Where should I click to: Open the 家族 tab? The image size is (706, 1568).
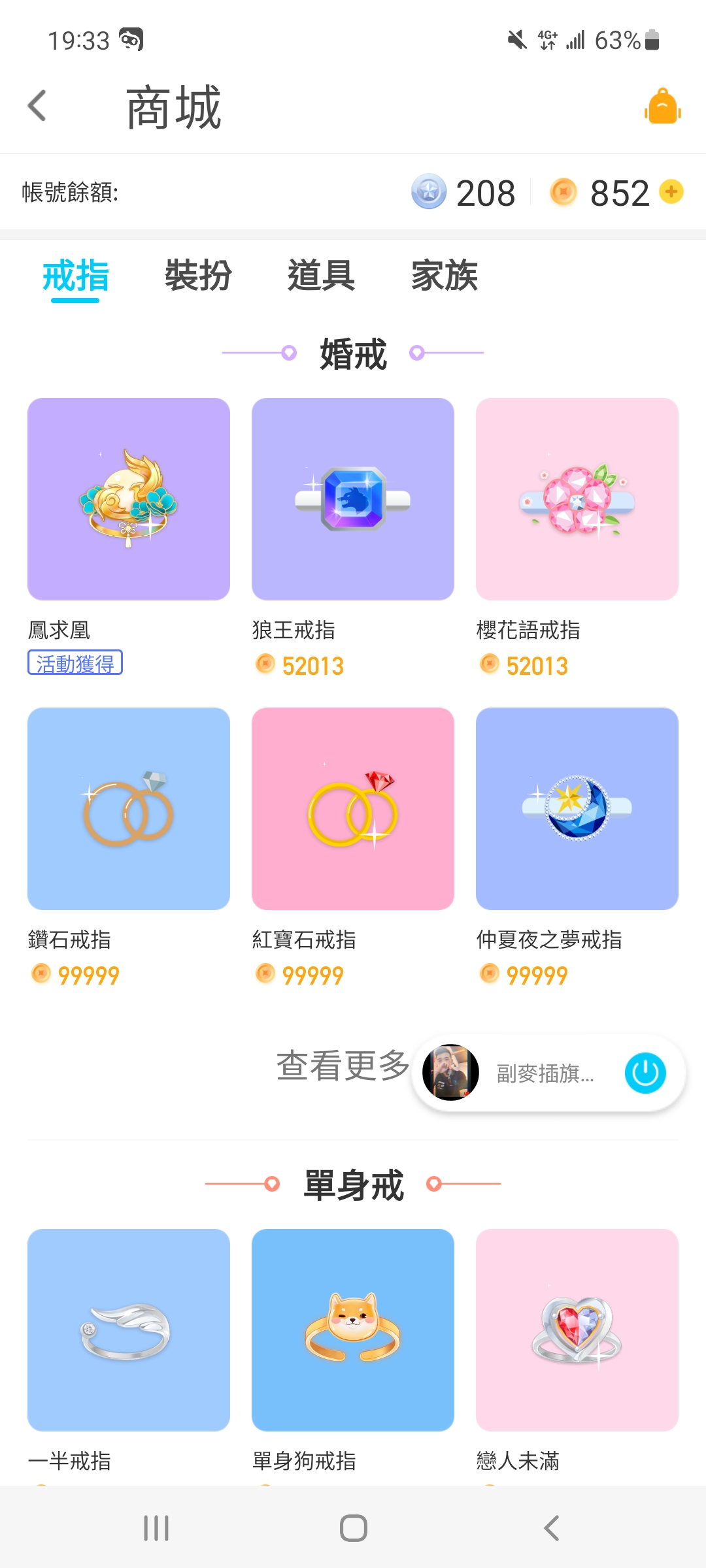tap(445, 275)
